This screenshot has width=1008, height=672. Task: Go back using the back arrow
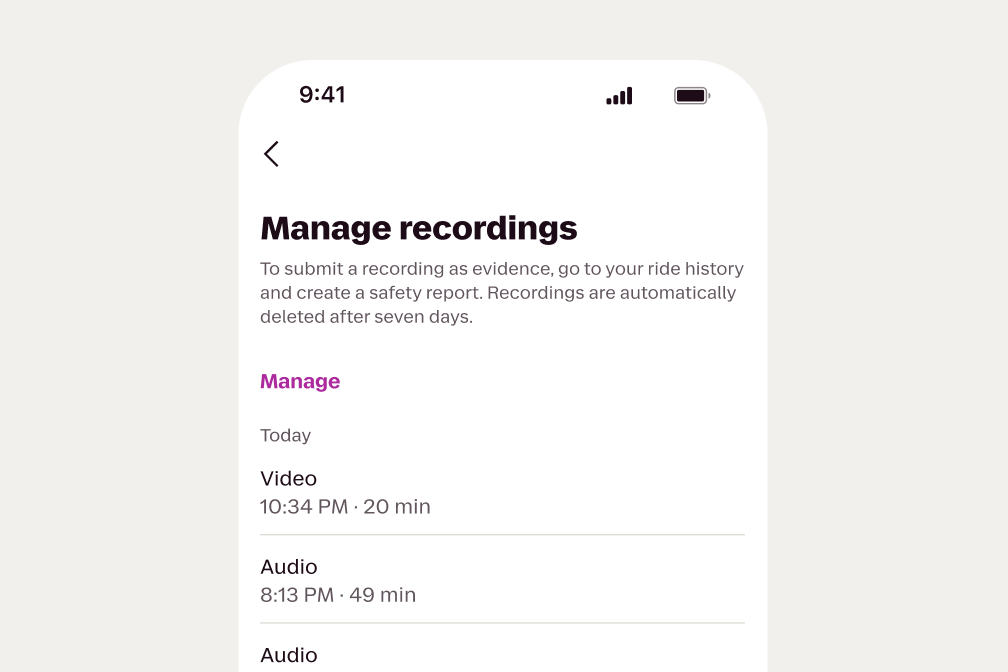(x=271, y=154)
